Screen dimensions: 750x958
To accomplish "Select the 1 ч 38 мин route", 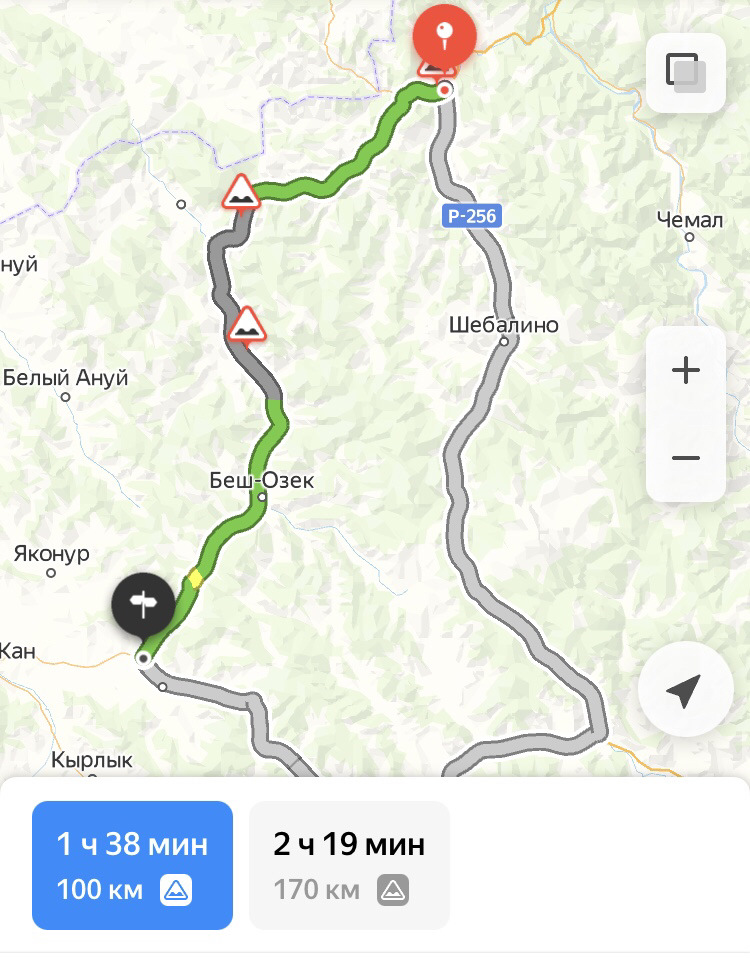I will pyautogui.click(x=133, y=865).
